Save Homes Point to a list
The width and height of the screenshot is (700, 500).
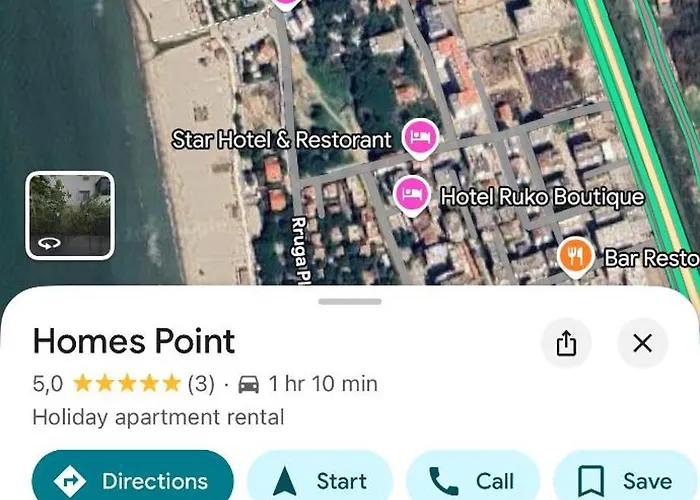pyautogui.click(x=625, y=481)
